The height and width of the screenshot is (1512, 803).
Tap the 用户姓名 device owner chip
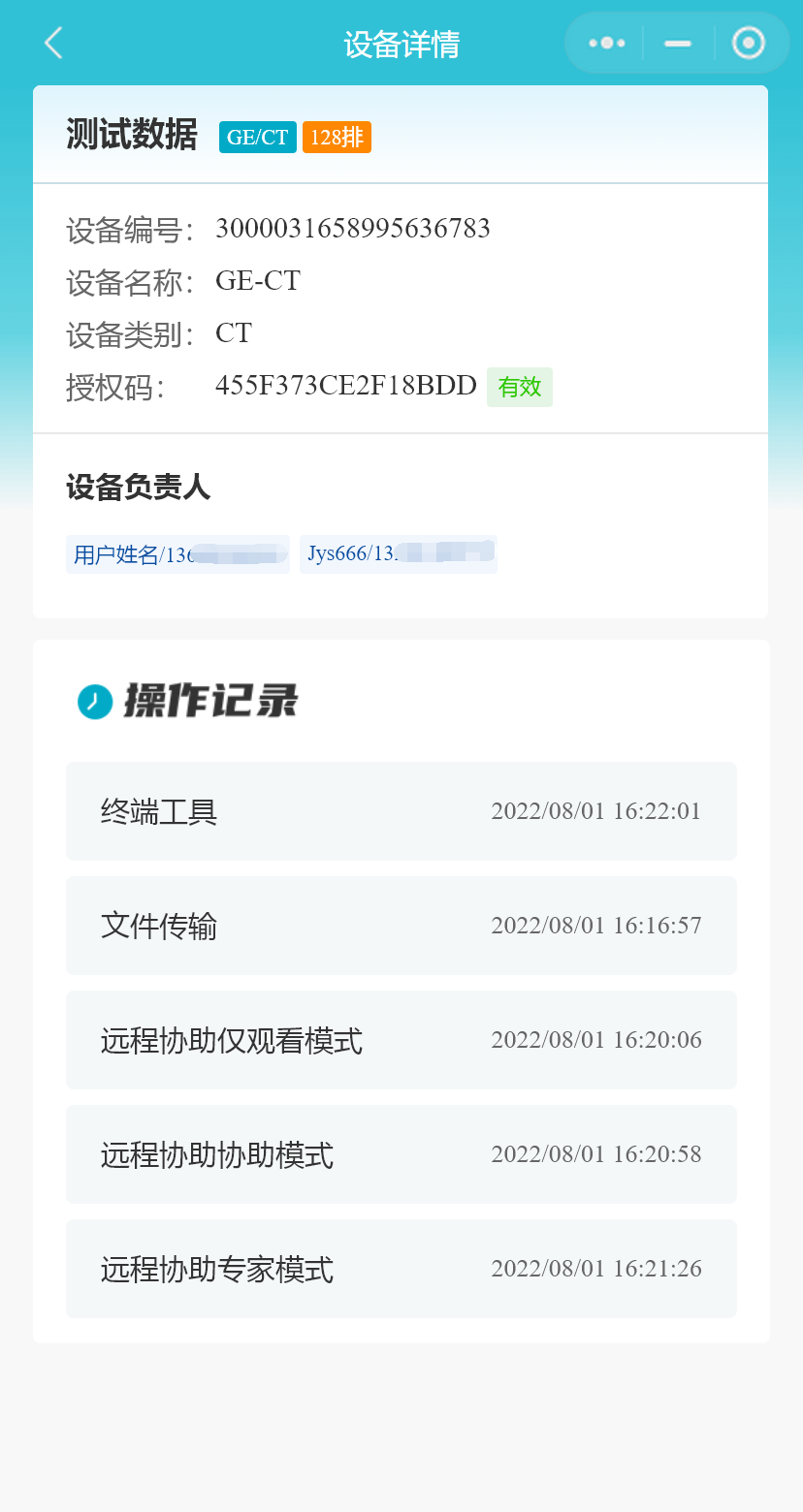click(177, 554)
